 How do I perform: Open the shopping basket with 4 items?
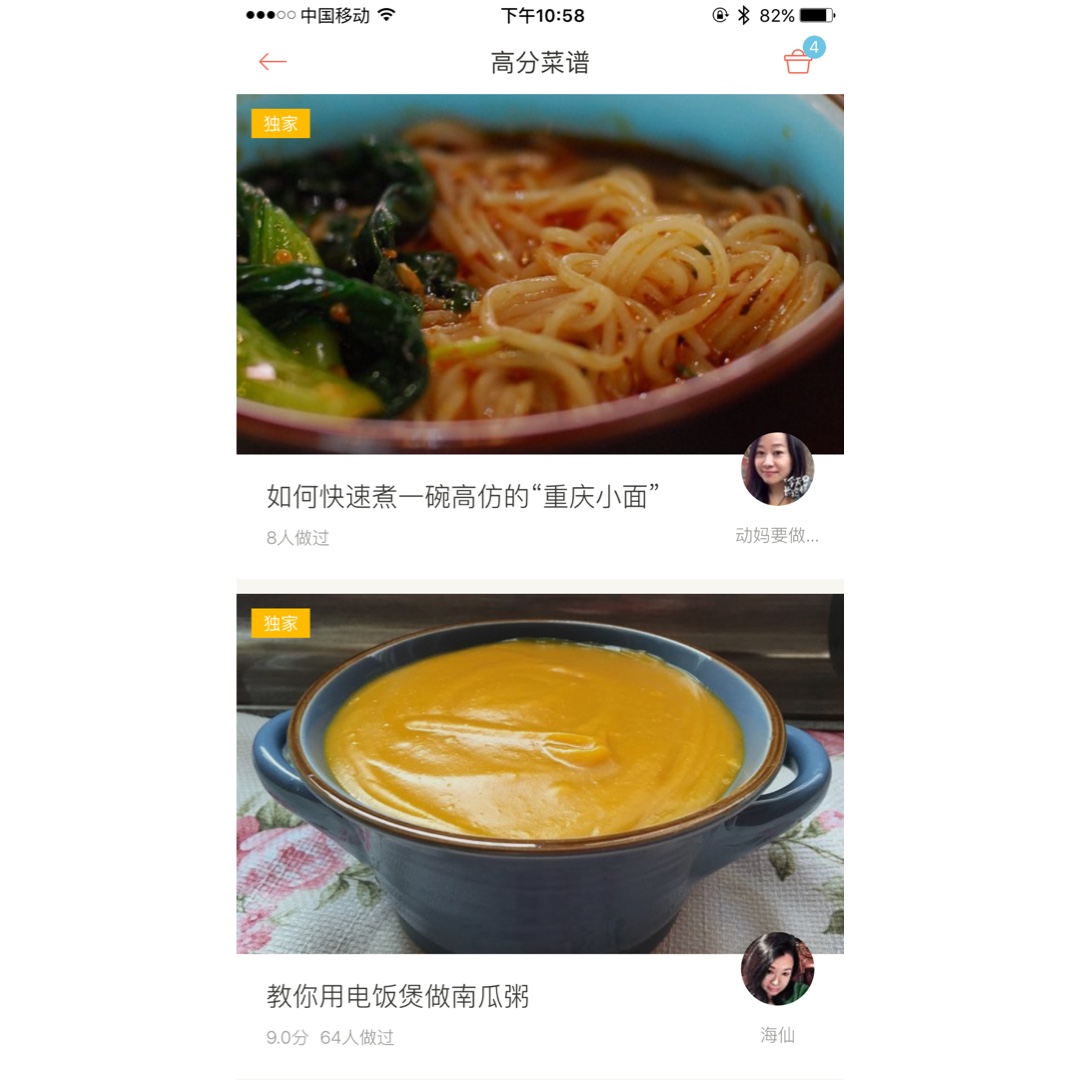pos(802,56)
